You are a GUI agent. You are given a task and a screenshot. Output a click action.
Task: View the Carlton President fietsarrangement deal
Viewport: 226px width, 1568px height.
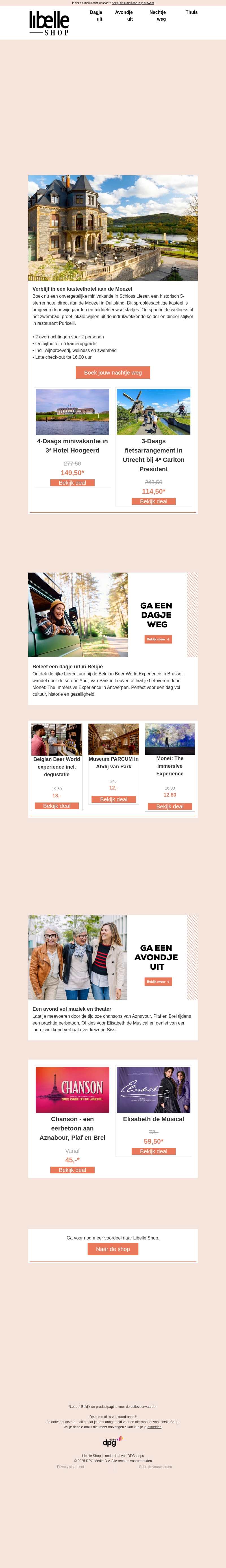tap(153, 502)
